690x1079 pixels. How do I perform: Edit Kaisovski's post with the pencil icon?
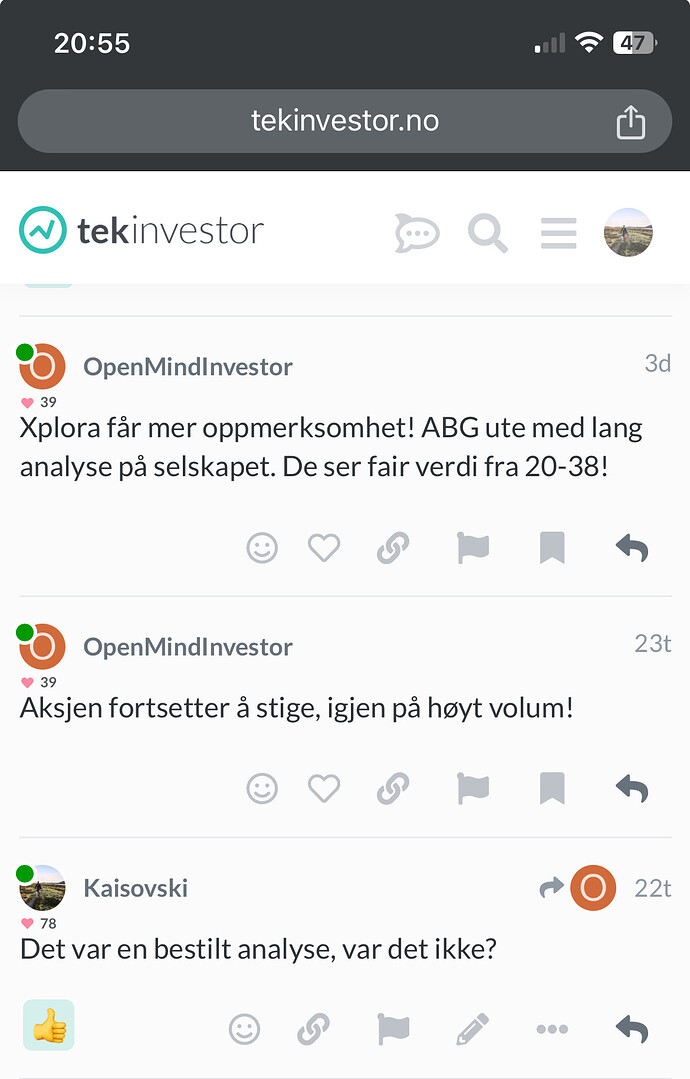point(472,1028)
